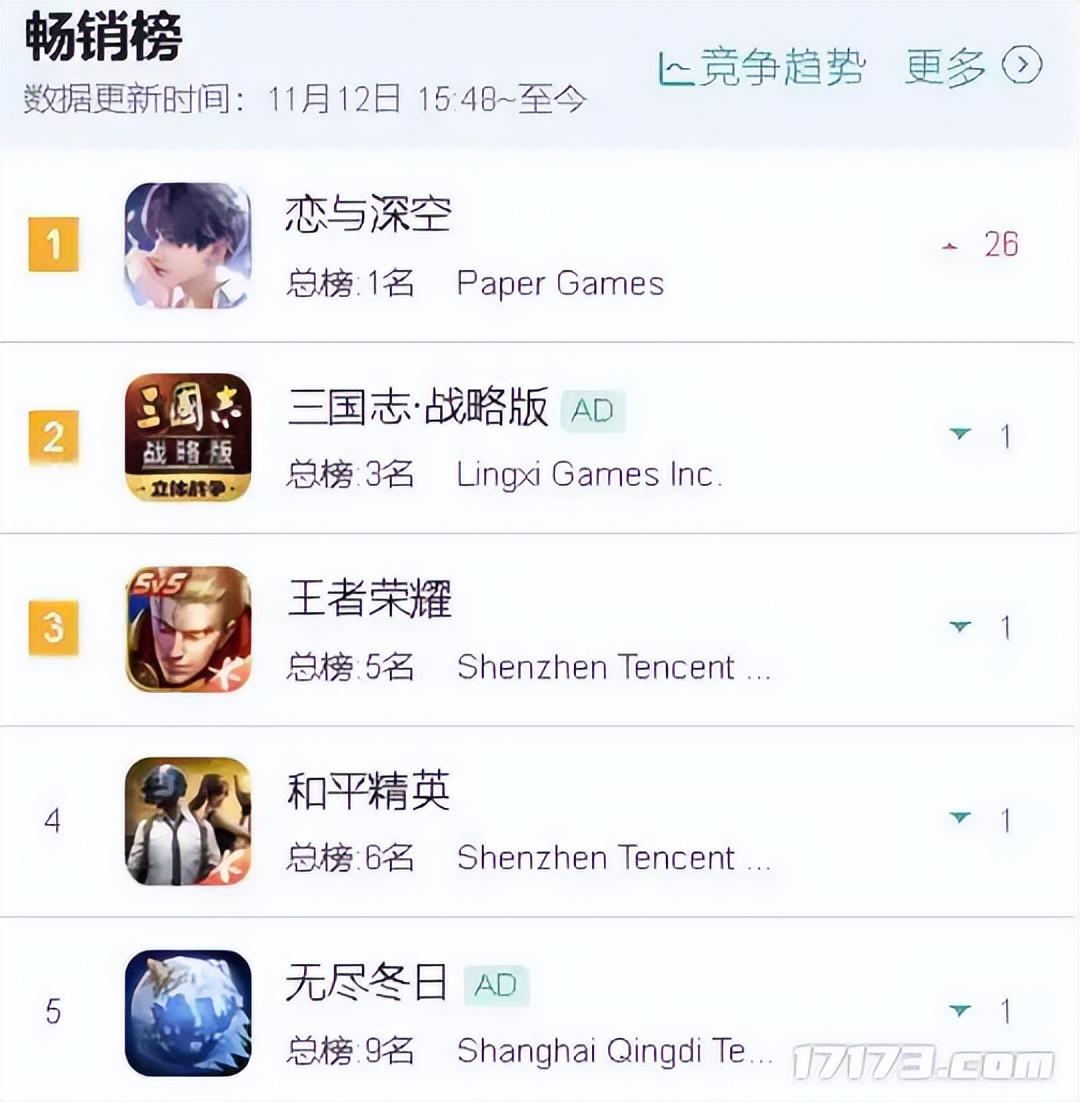Open the 和平精英 ranking row

pos(368,792)
